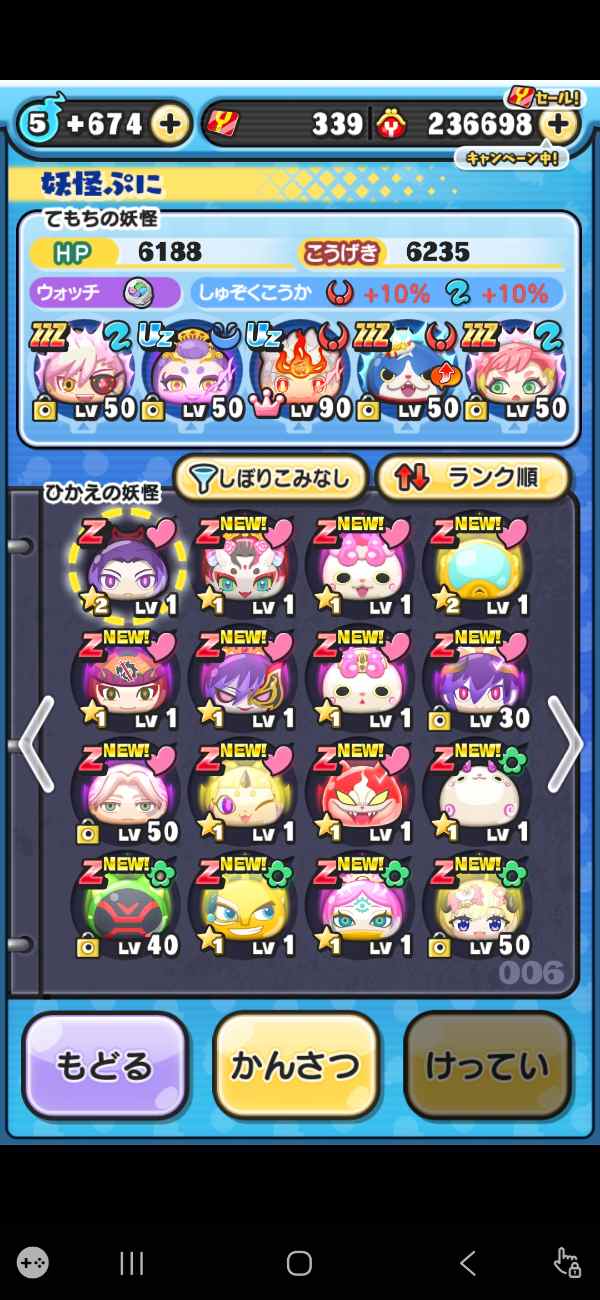Go to the next yokai page arrow
Screen dimensions: 600x1300
click(565, 744)
